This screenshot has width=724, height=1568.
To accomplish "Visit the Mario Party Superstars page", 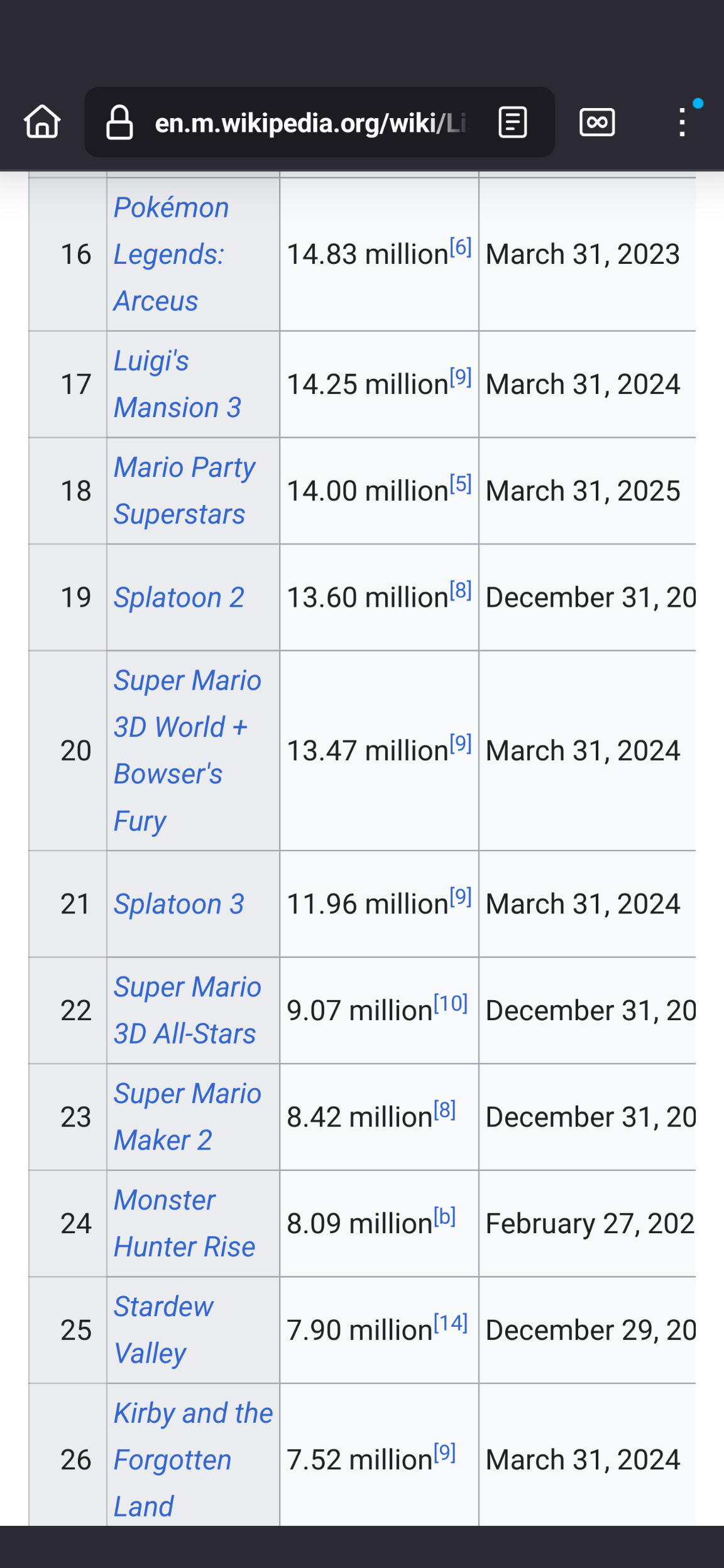I will tap(184, 491).
